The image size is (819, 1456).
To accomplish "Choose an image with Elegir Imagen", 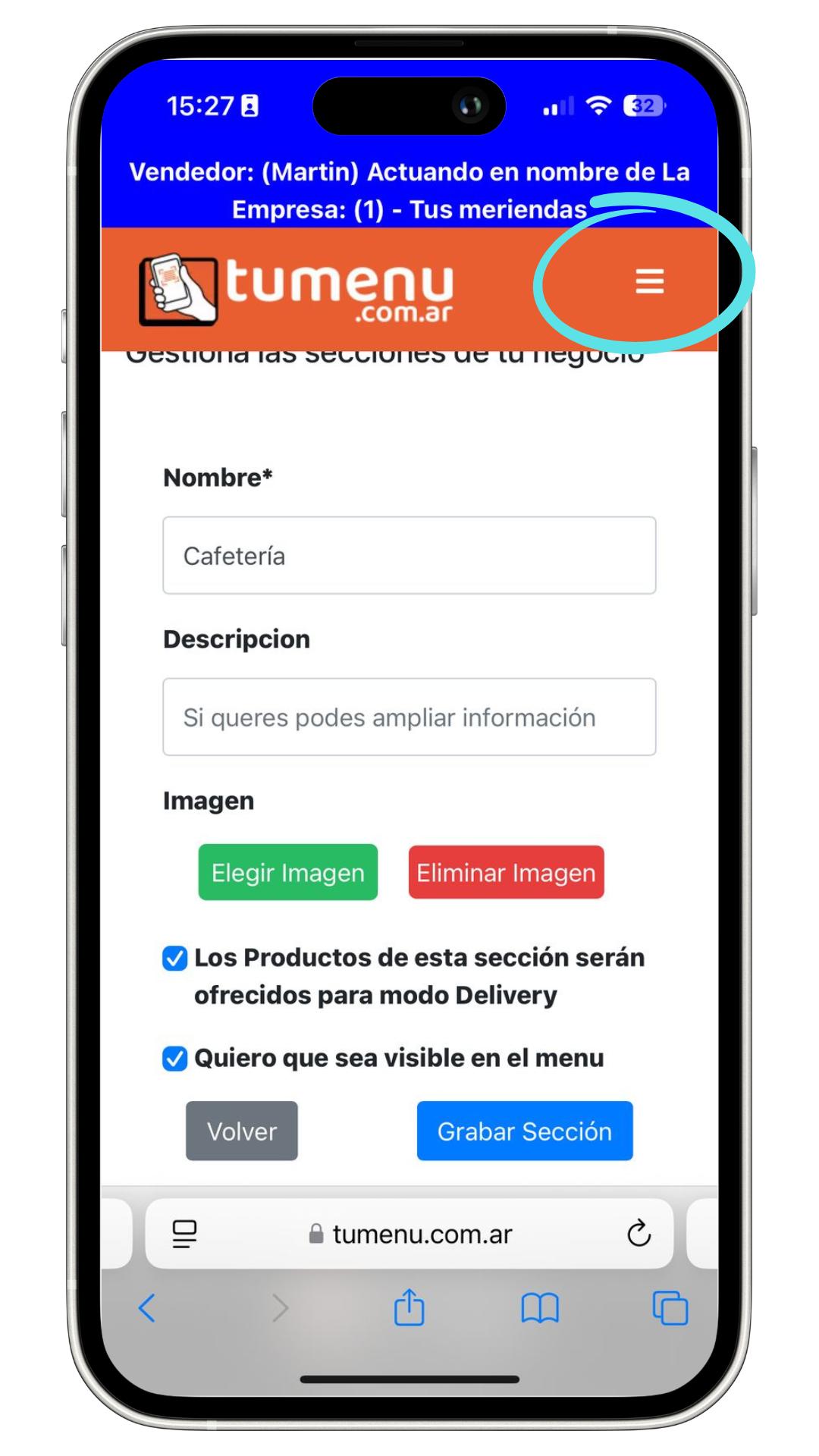I will [x=287, y=873].
